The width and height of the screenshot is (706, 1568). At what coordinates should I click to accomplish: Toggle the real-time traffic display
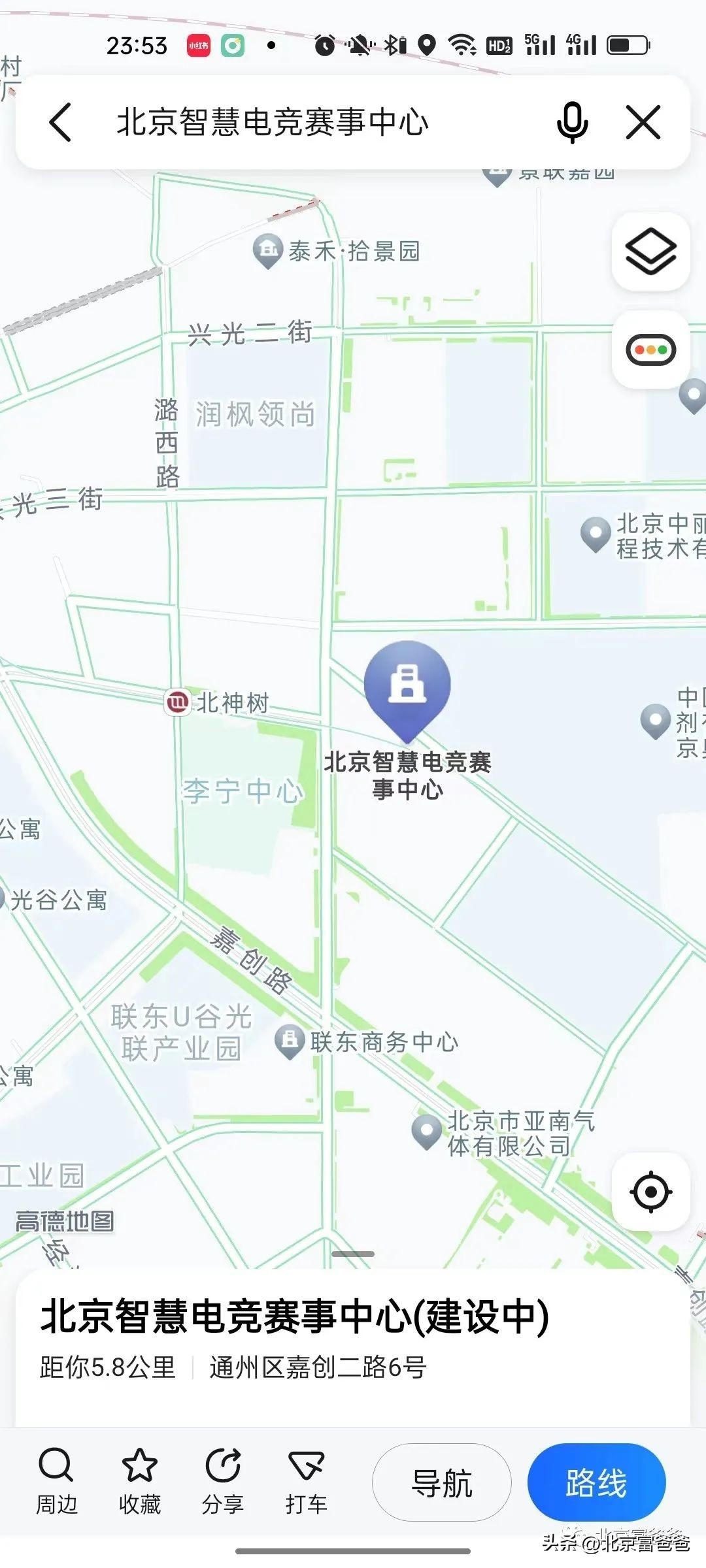[650, 350]
